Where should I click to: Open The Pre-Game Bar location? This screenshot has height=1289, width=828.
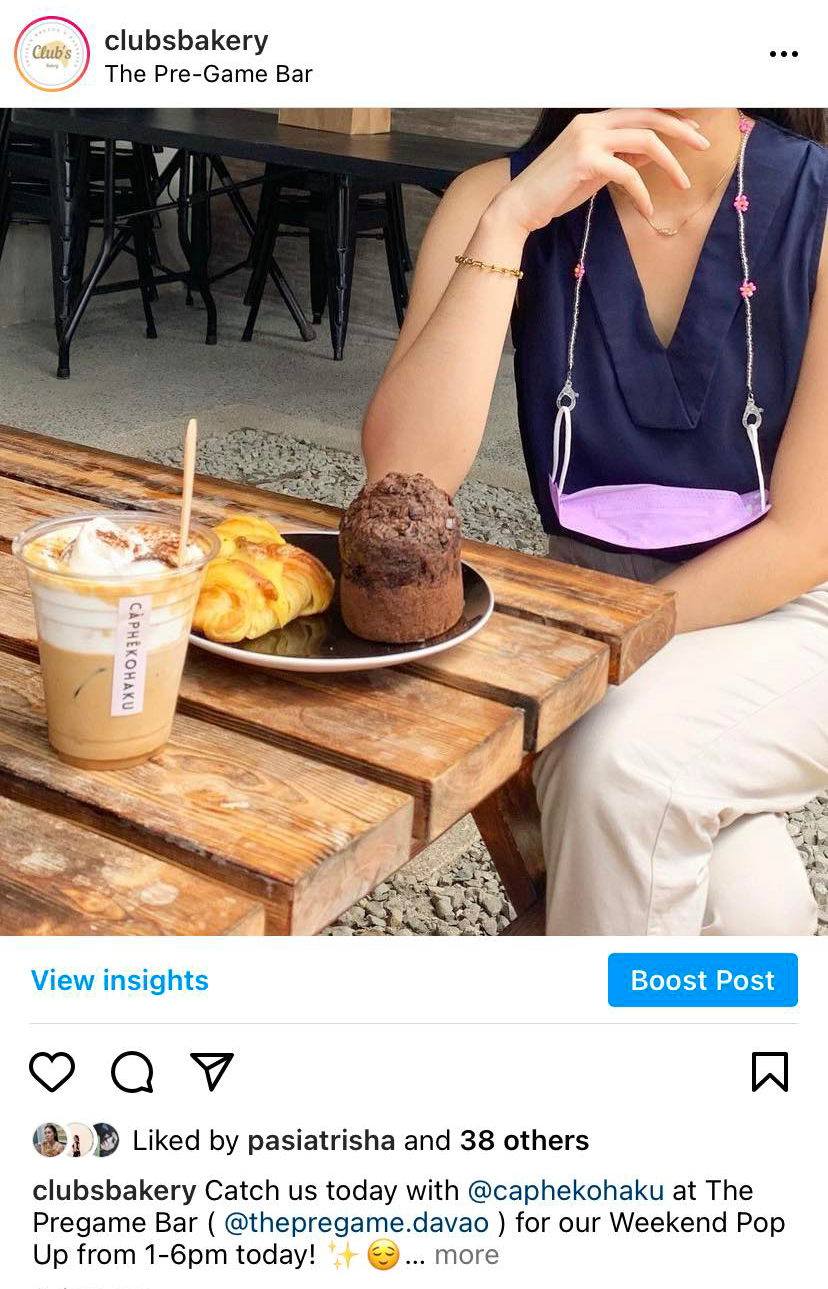pyautogui.click(x=208, y=74)
